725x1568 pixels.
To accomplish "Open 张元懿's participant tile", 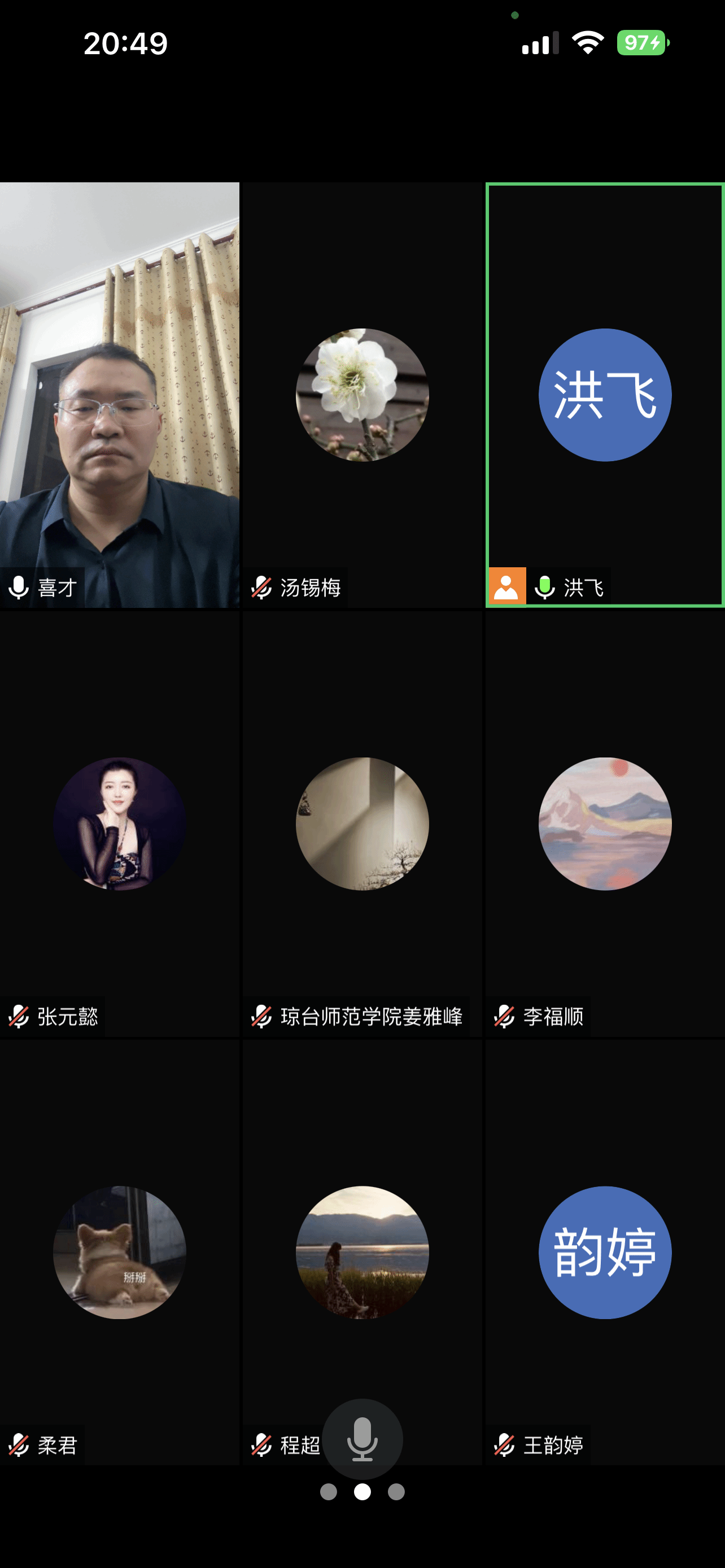I will point(119,824).
